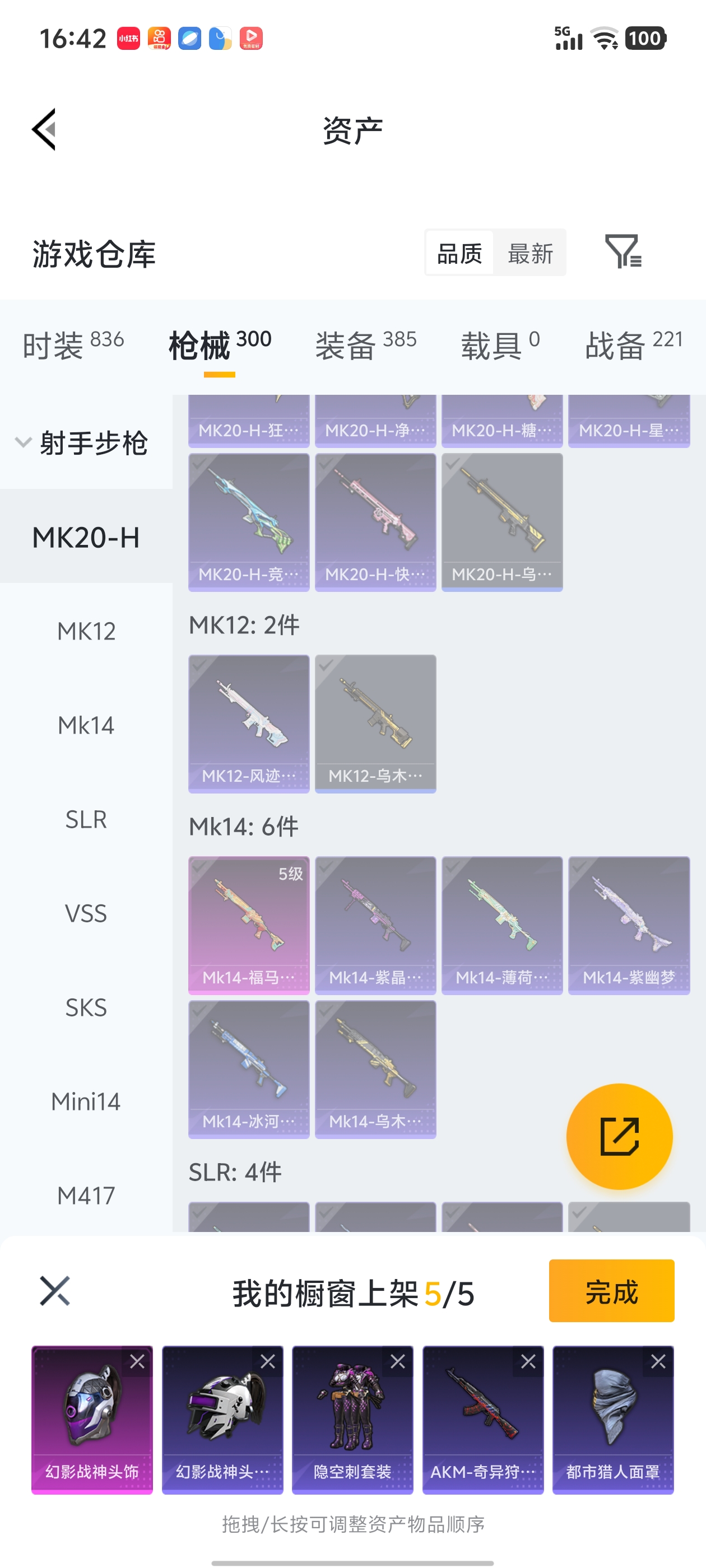This screenshot has width=706, height=1568.
Task: Remove 隐空刺套装 from the showcase
Action: [x=398, y=1362]
